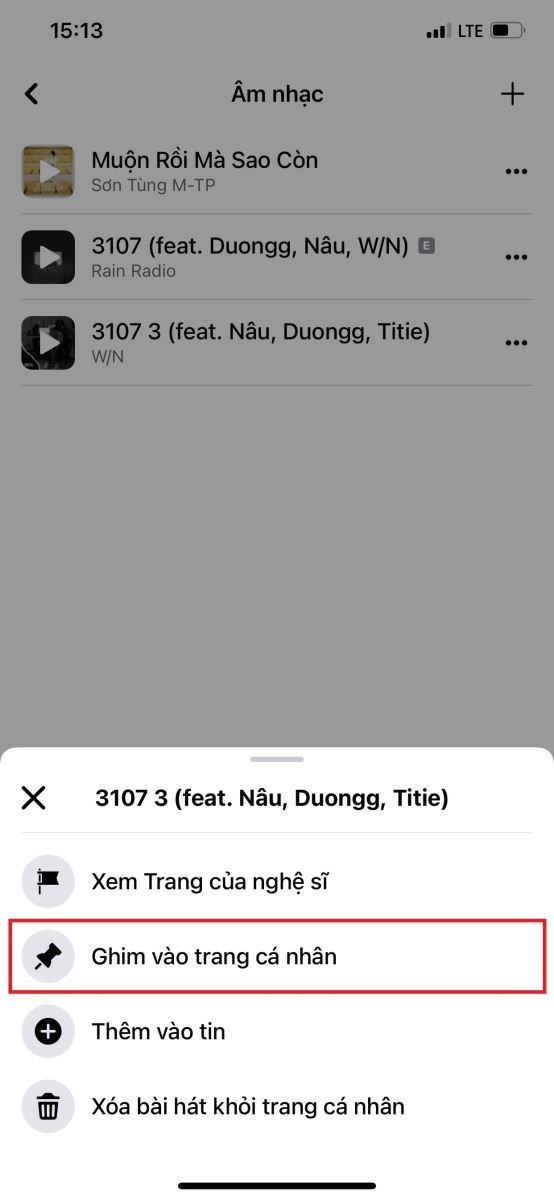Select Ghim vào trang cá nhân
554x1200 pixels.
click(277, 956)
